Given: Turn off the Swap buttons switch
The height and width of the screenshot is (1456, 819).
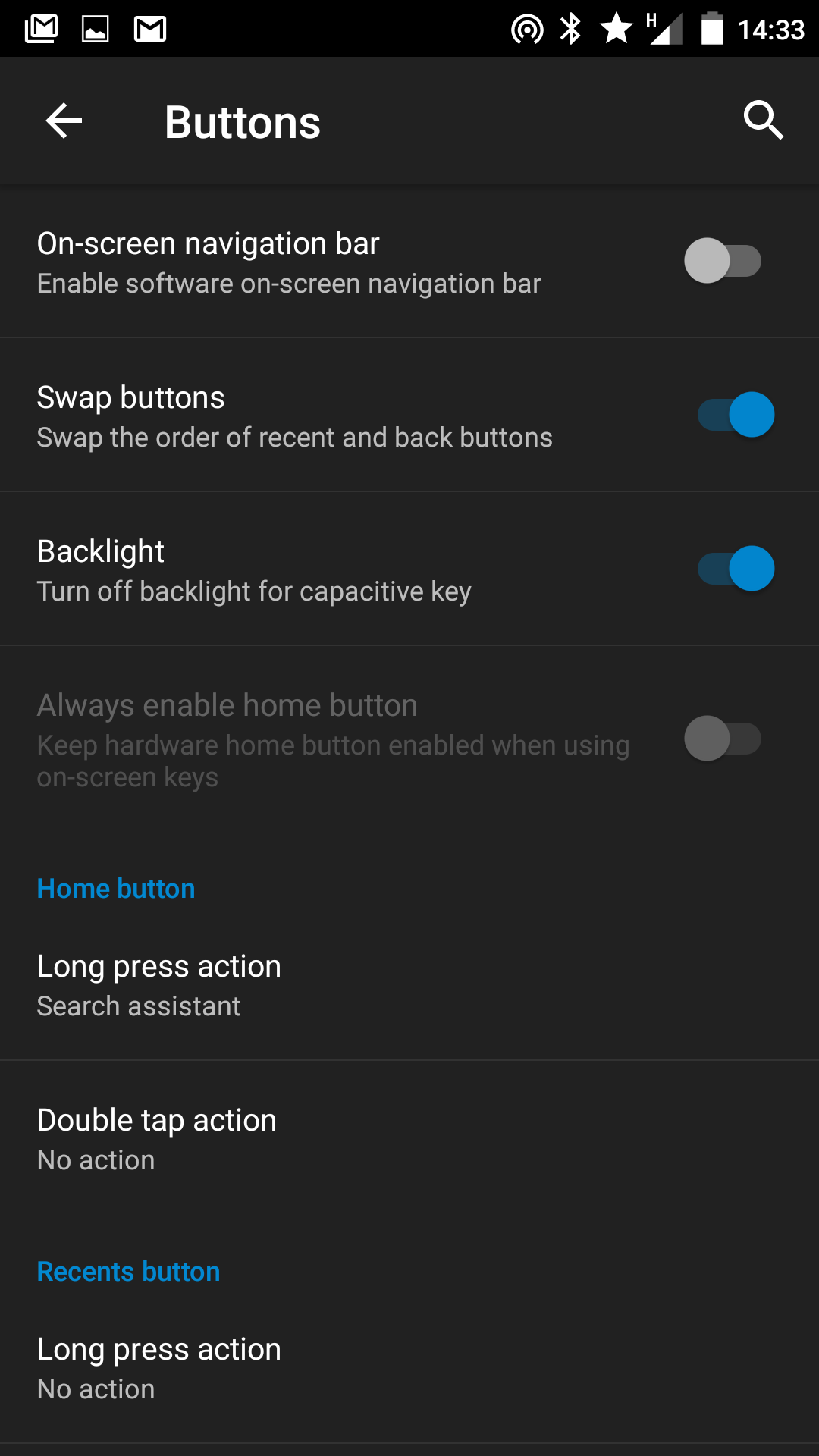Looking at the screenshot, I should (736, 415).
